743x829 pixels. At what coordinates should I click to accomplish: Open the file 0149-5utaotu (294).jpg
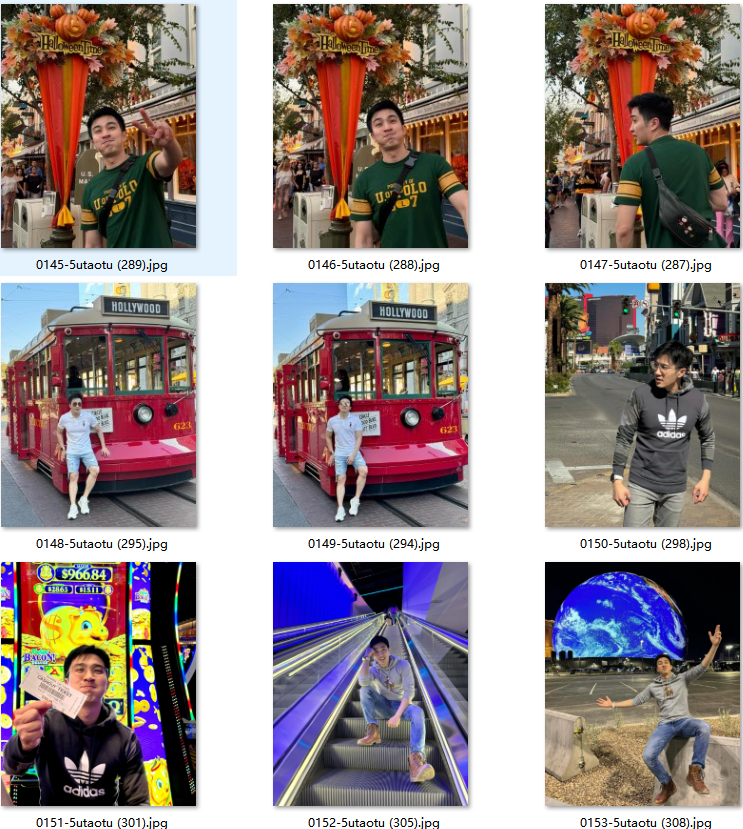tap(370, 405)
